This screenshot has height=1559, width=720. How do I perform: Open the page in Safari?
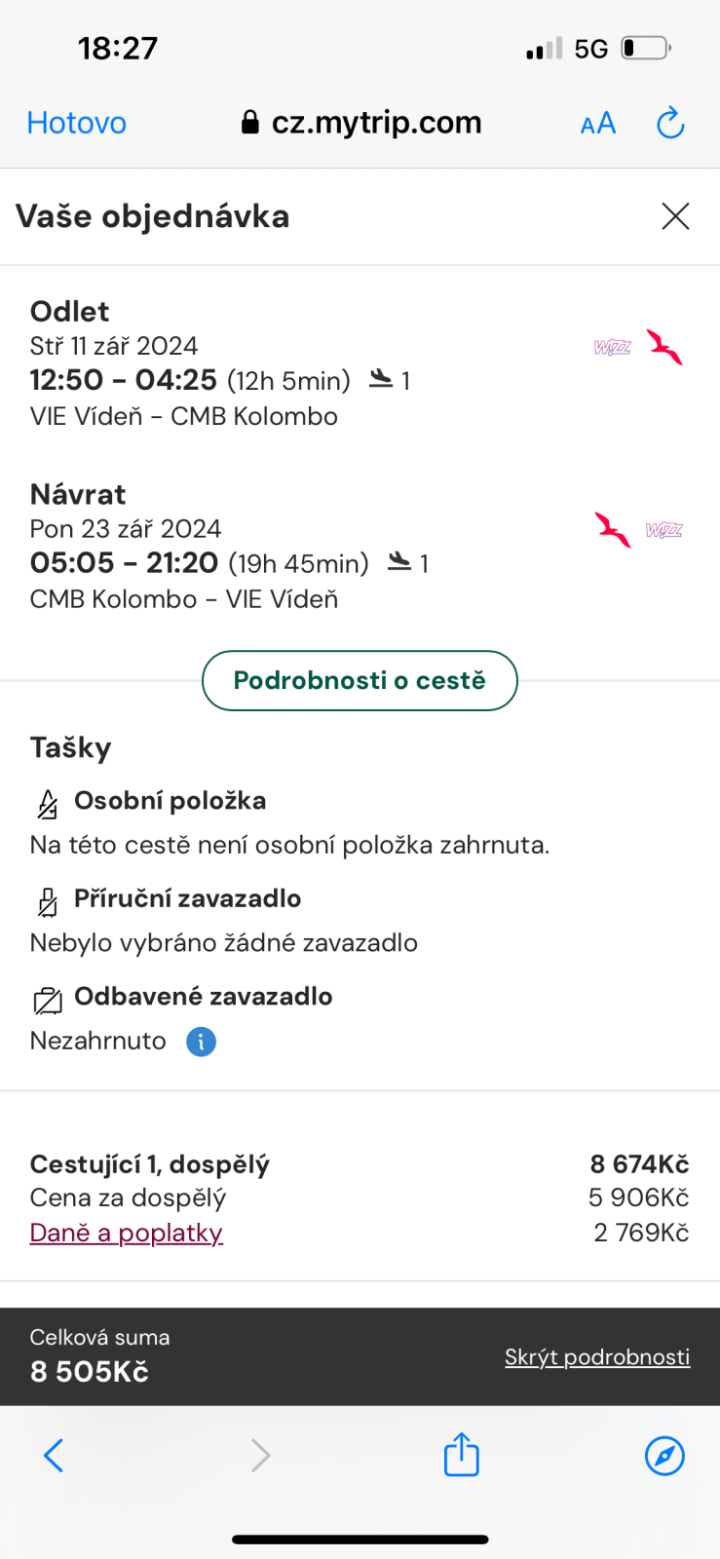tap(665, 1455)
